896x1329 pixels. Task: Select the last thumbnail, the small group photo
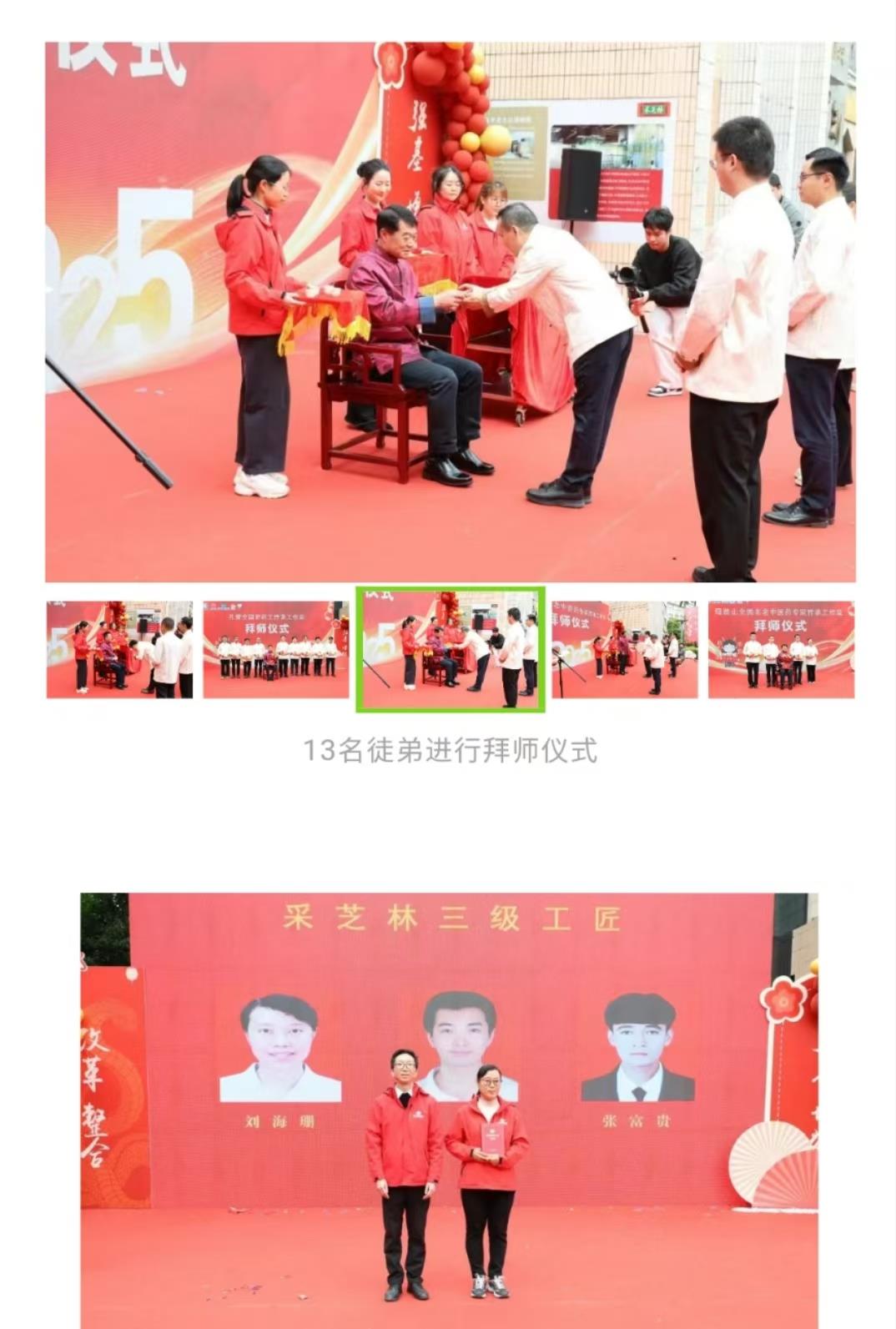coord(781,649)
